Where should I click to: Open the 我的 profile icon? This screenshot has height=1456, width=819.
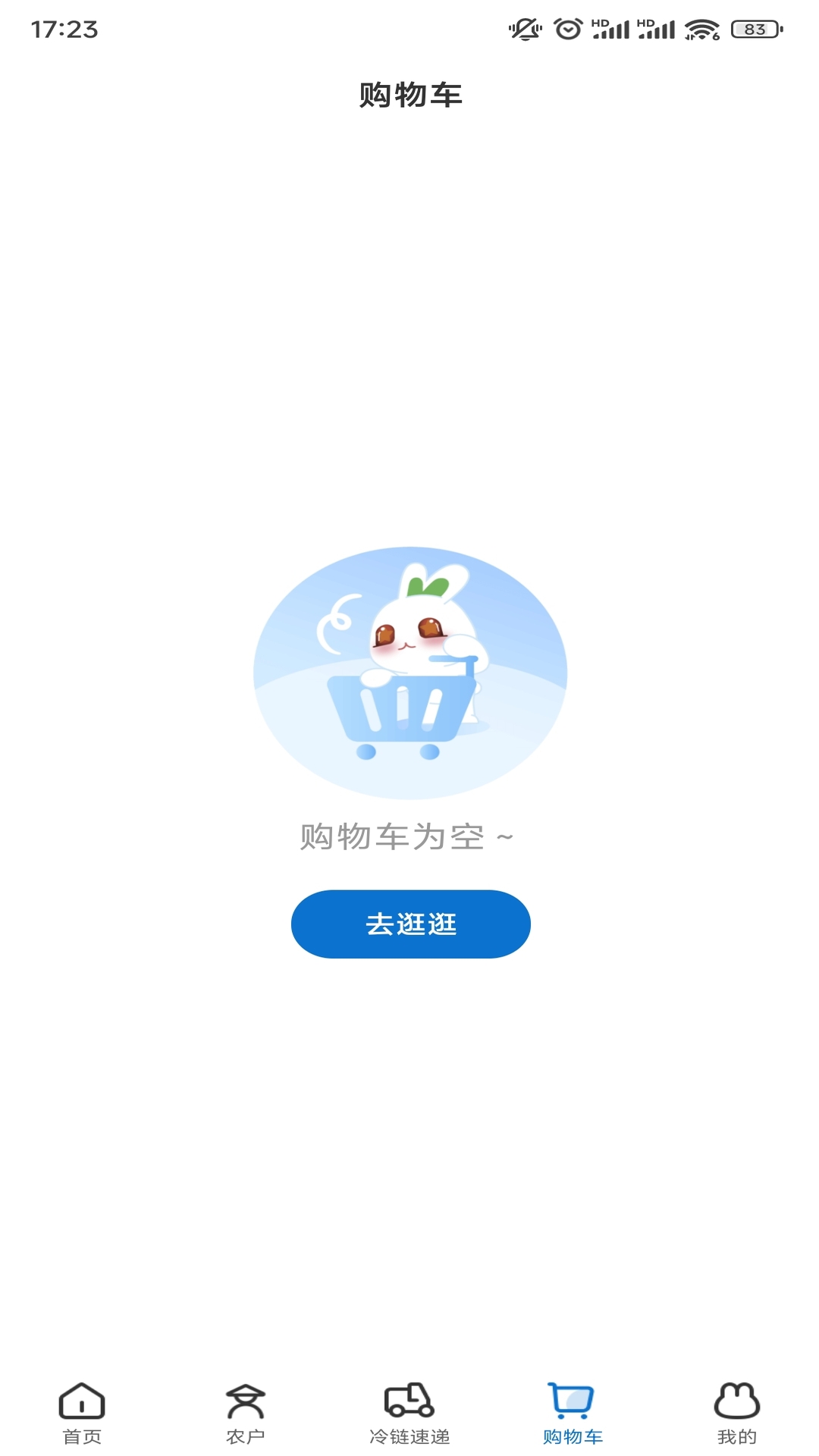734,1402
